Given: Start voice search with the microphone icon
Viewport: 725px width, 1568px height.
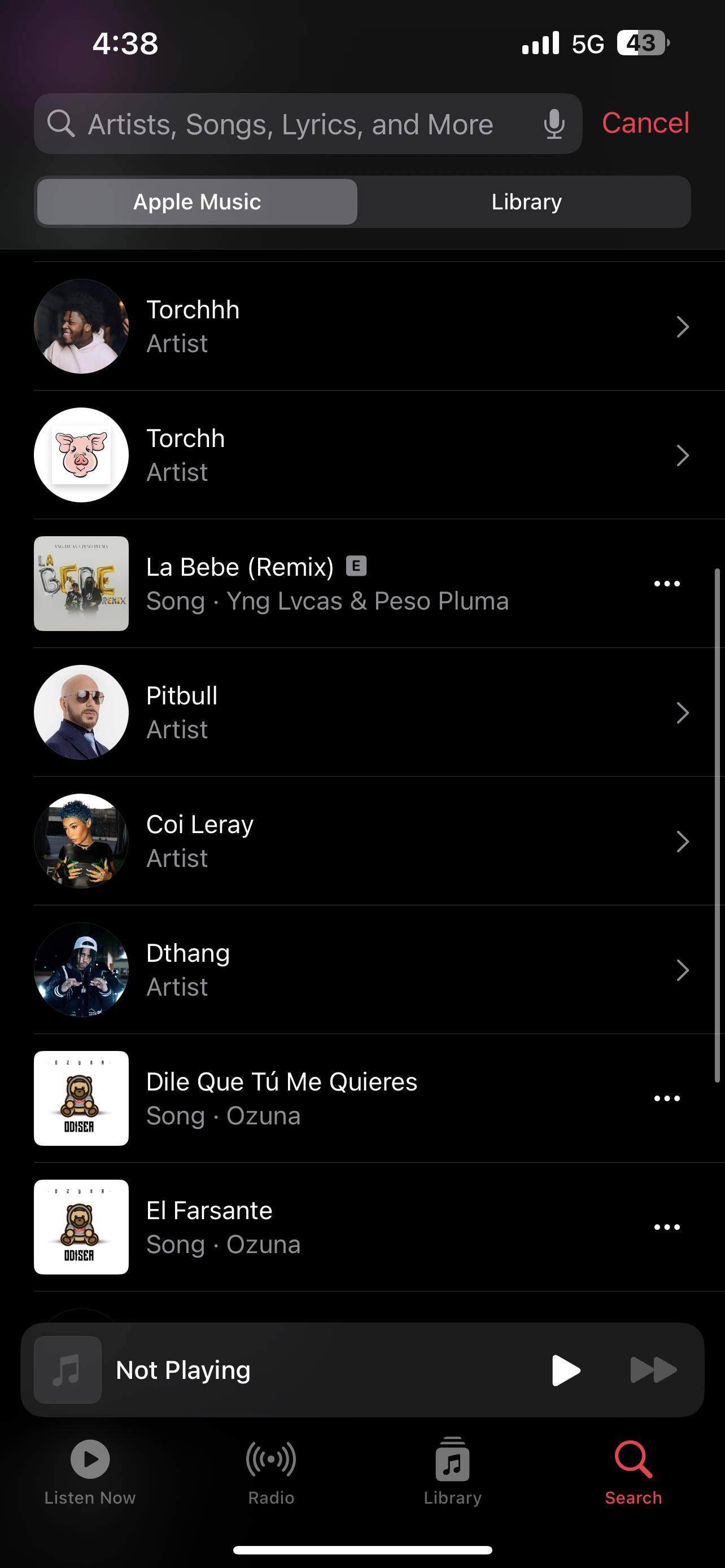Looking at the screenshot, I should point(554,124).
